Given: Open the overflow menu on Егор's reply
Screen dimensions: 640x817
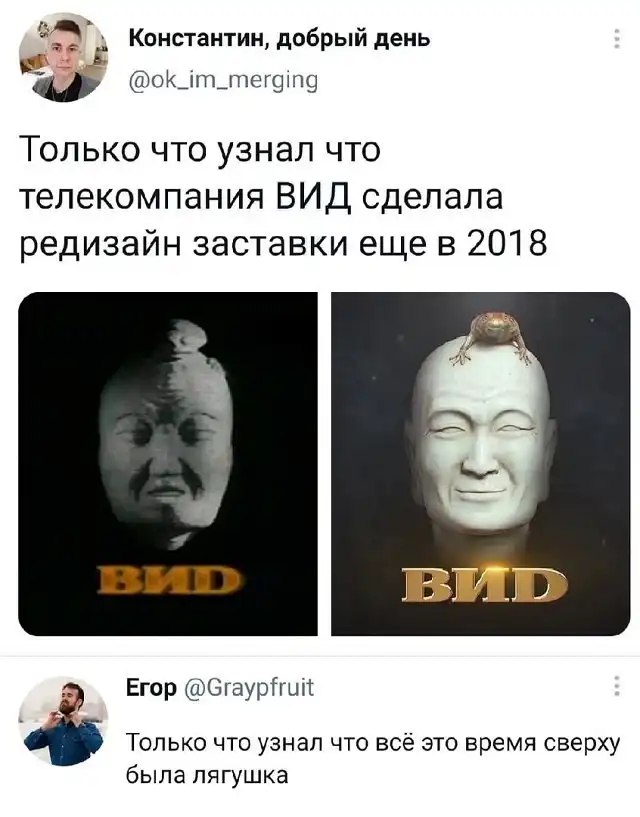Looking at the screenshot, I should 613,688.
